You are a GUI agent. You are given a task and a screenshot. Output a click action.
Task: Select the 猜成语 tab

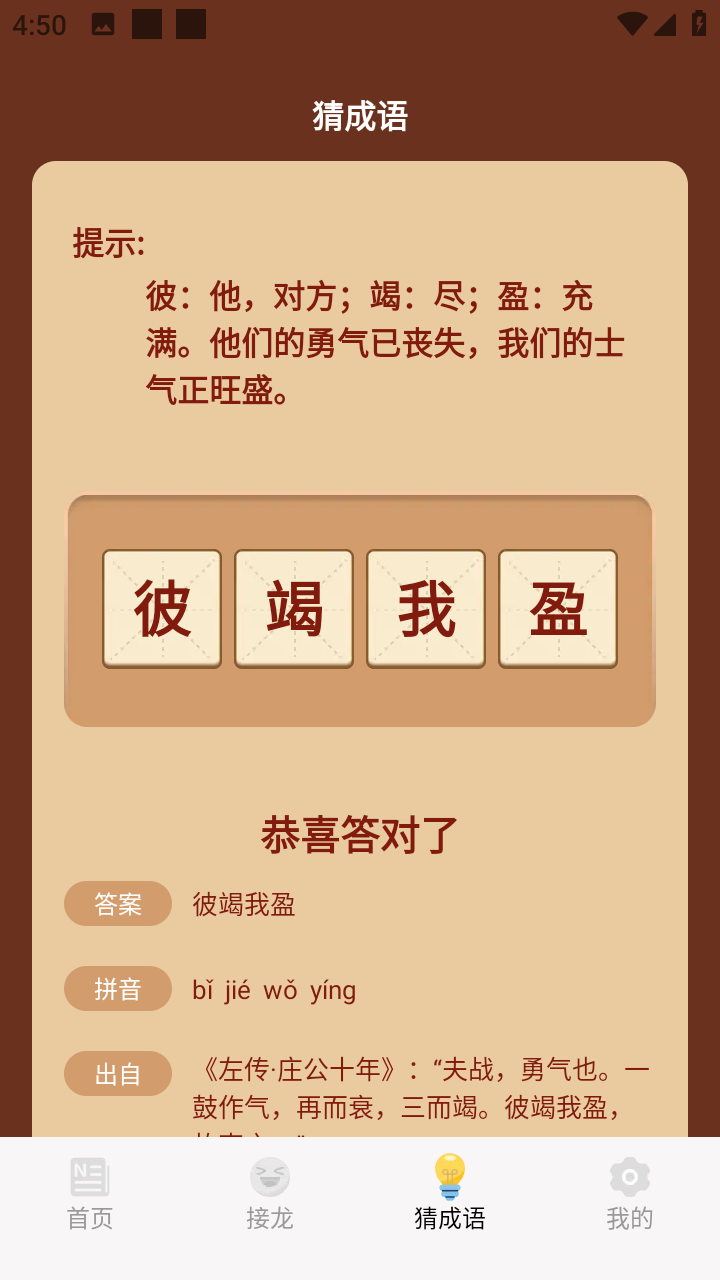click(450, 1195)
